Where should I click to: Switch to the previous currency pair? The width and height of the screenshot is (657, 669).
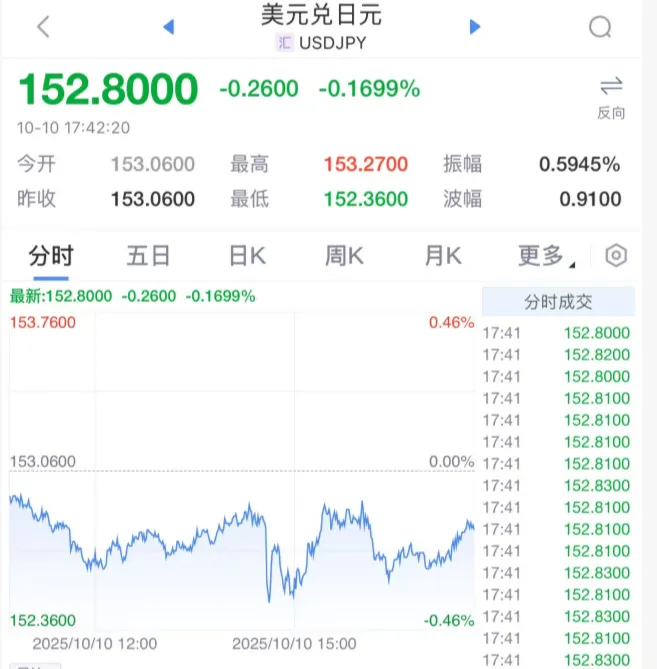[168, 27]
